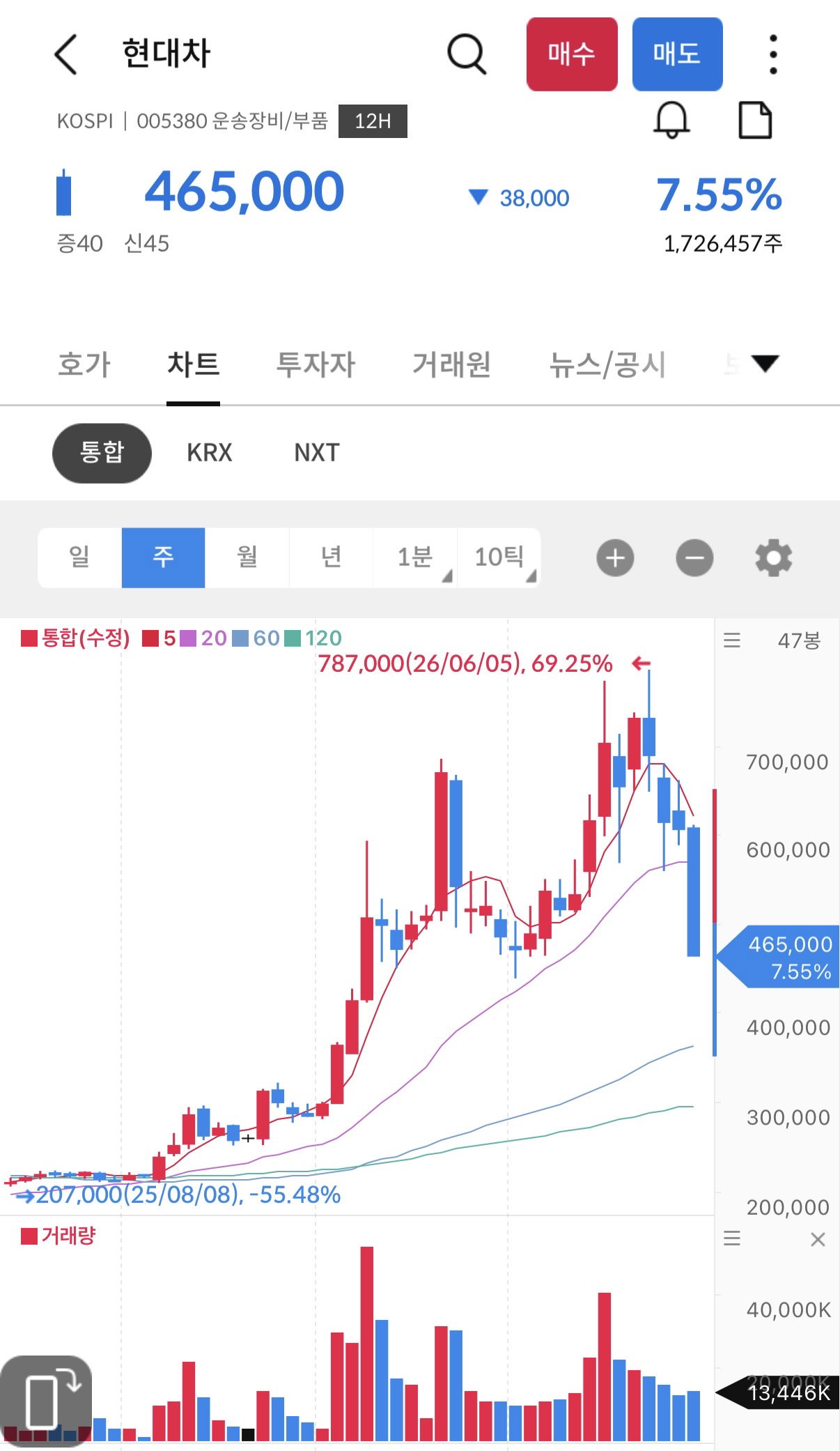The width and height of the screenshot is (840, 1451).
Task: Switch chart to daily 일 period
Action: tap(79, 558)
